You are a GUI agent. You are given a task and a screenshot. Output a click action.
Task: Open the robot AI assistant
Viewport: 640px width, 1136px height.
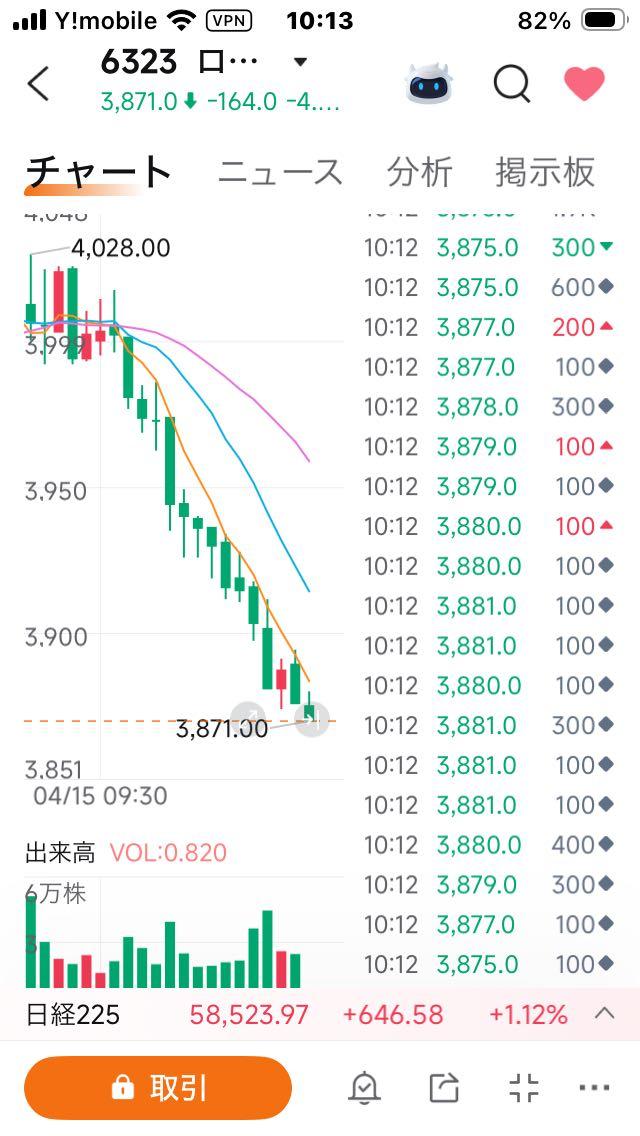point(431,84)
